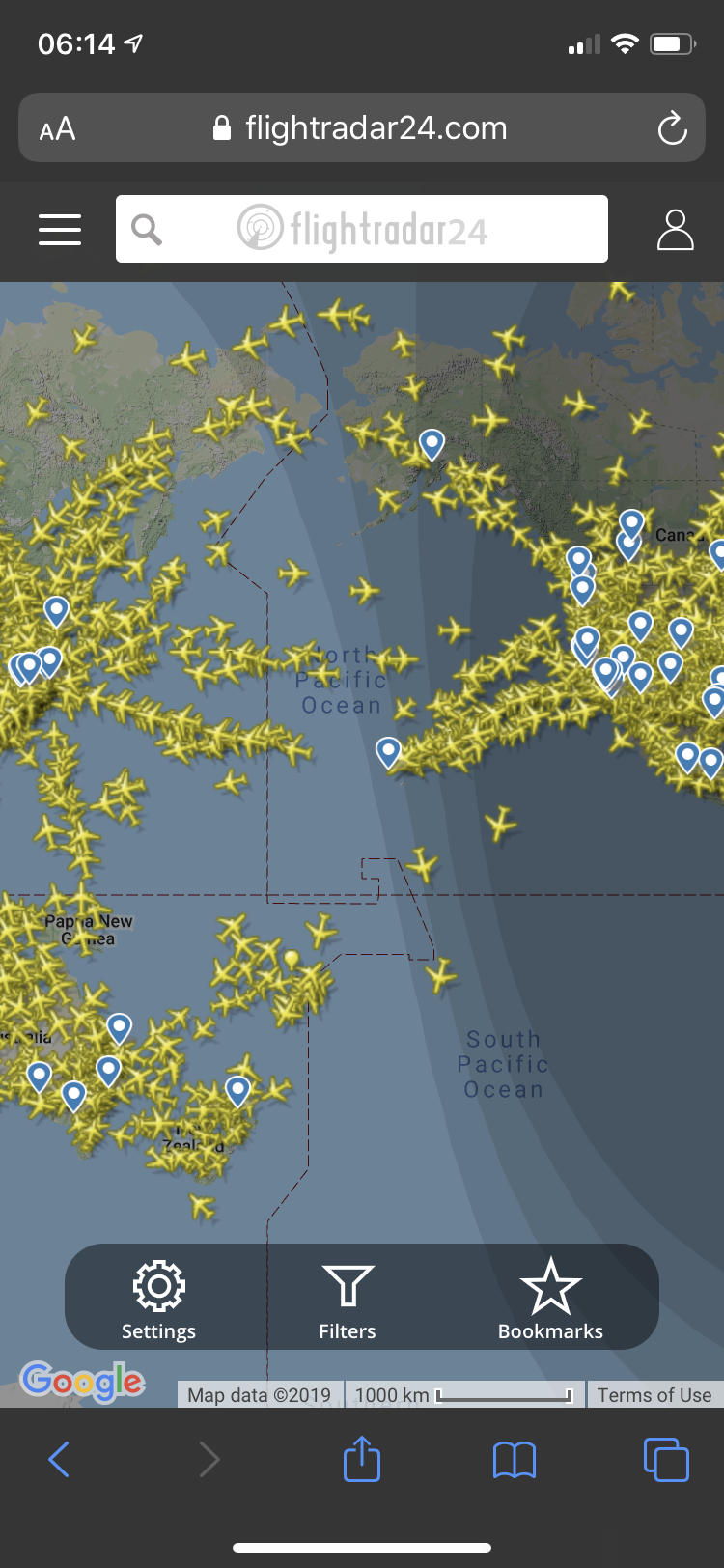Open map Settings
Image resolution: width=724 pixels, height=1568 pixels.
(x=159, y=1299)
